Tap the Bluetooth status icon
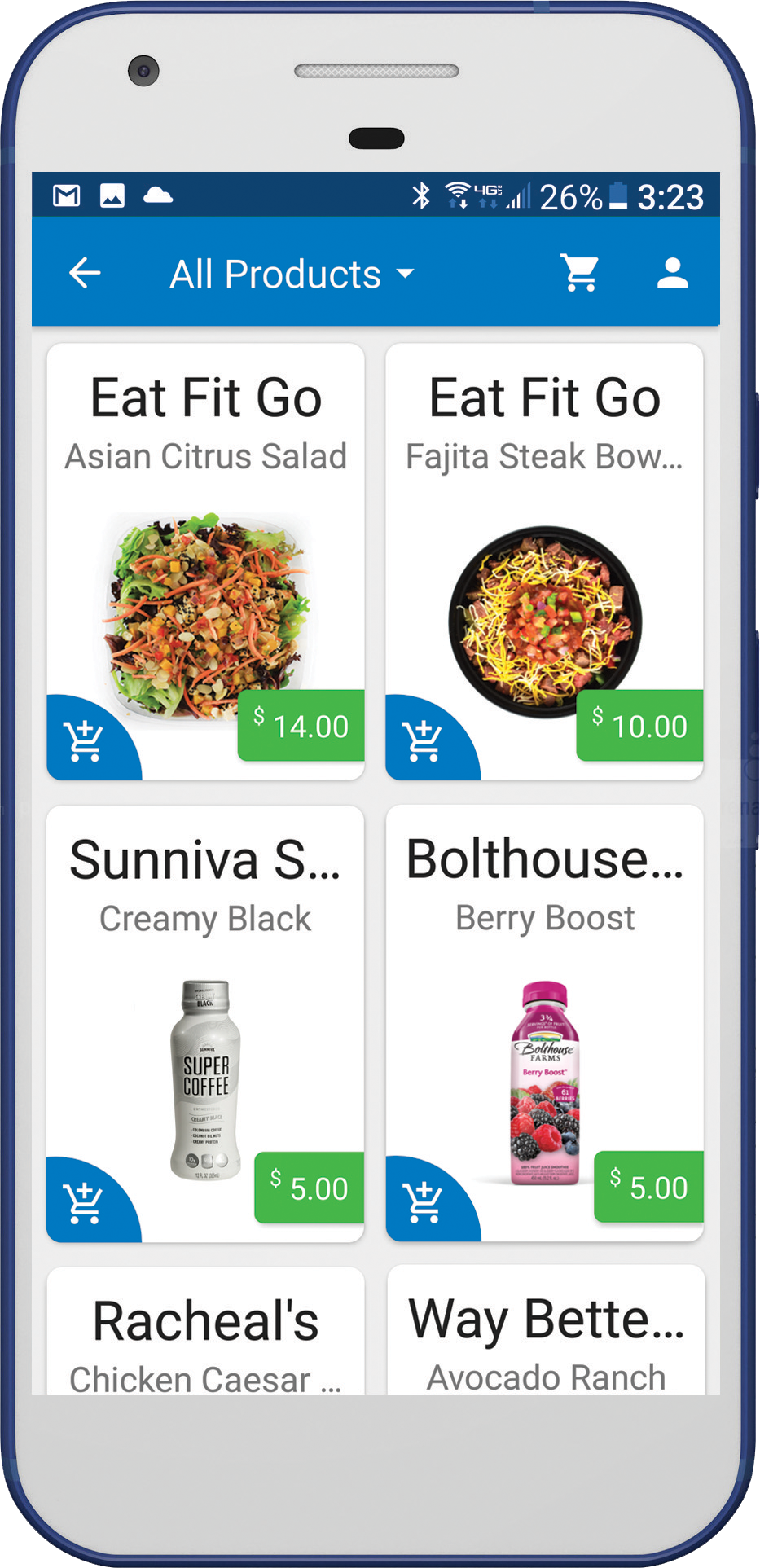The width and height of the screenshot is (760, 1568). 422,195
